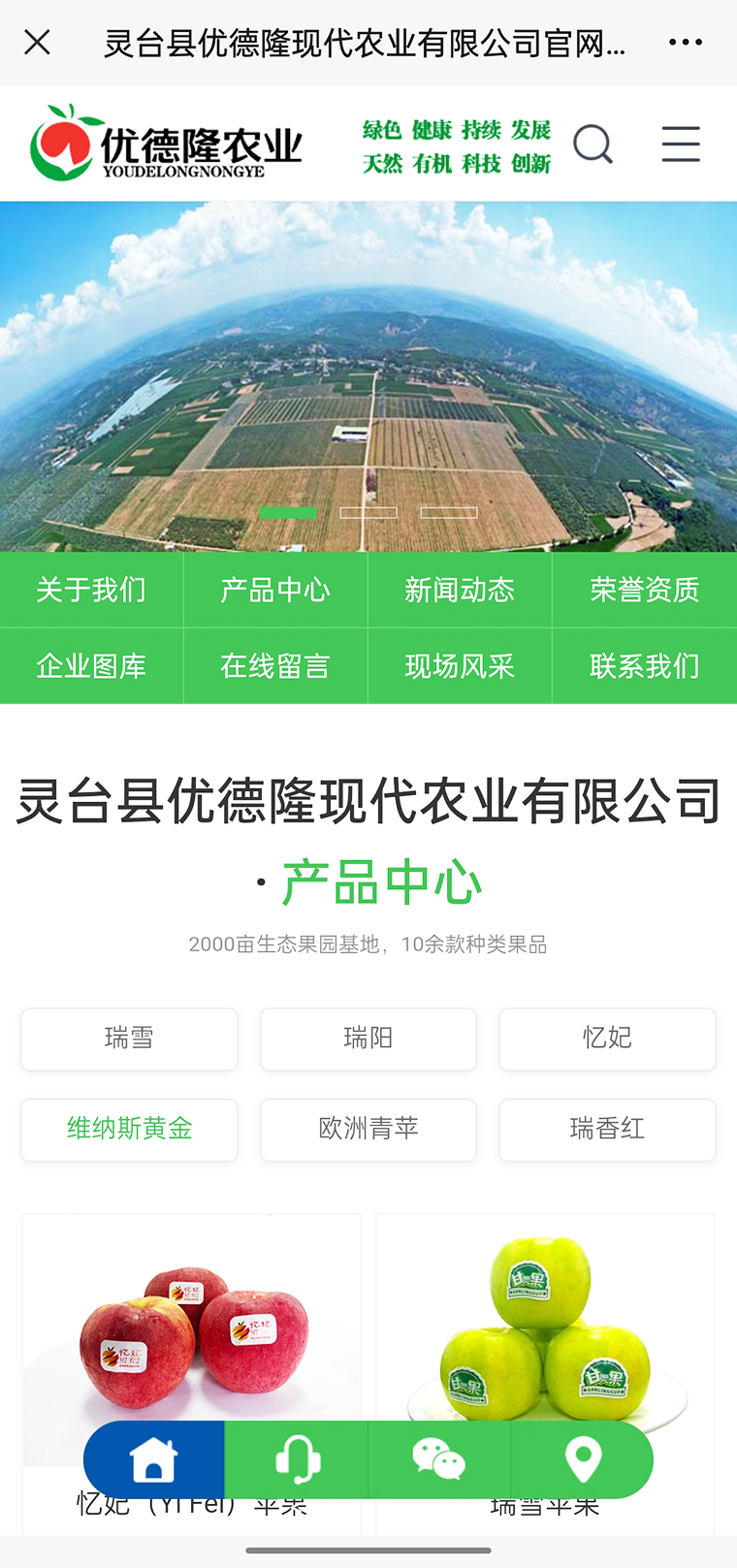Open 在线留言 message form
Image resolution: width=737 pixels, height=1568 pixels.
[x=275, y=666]
